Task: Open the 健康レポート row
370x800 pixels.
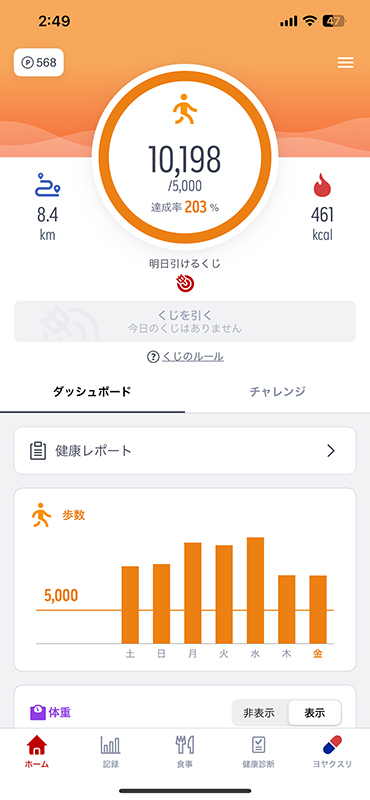Action: tap(185, 451)
